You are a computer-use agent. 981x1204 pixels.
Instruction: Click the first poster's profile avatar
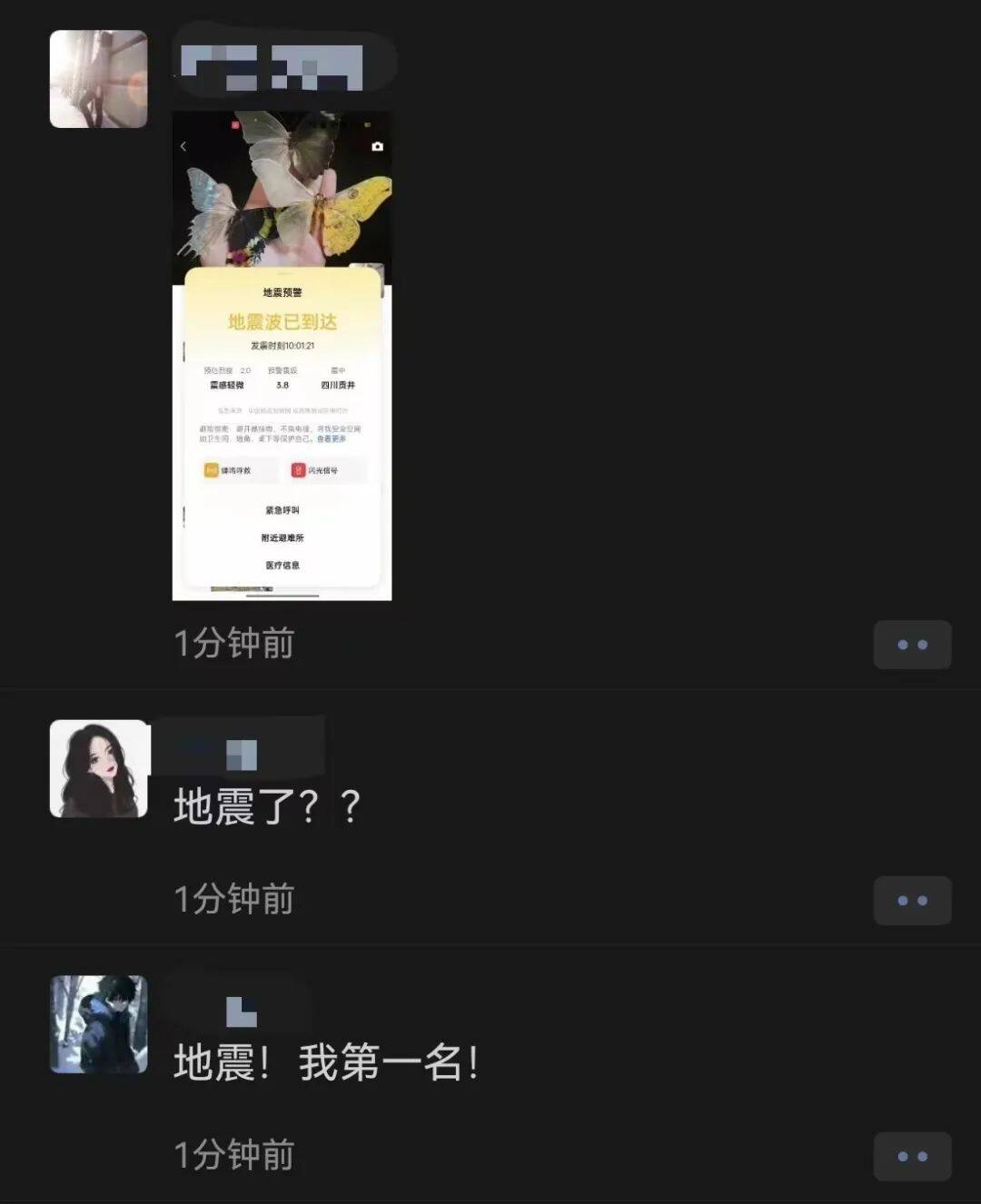tap(97, 77)
